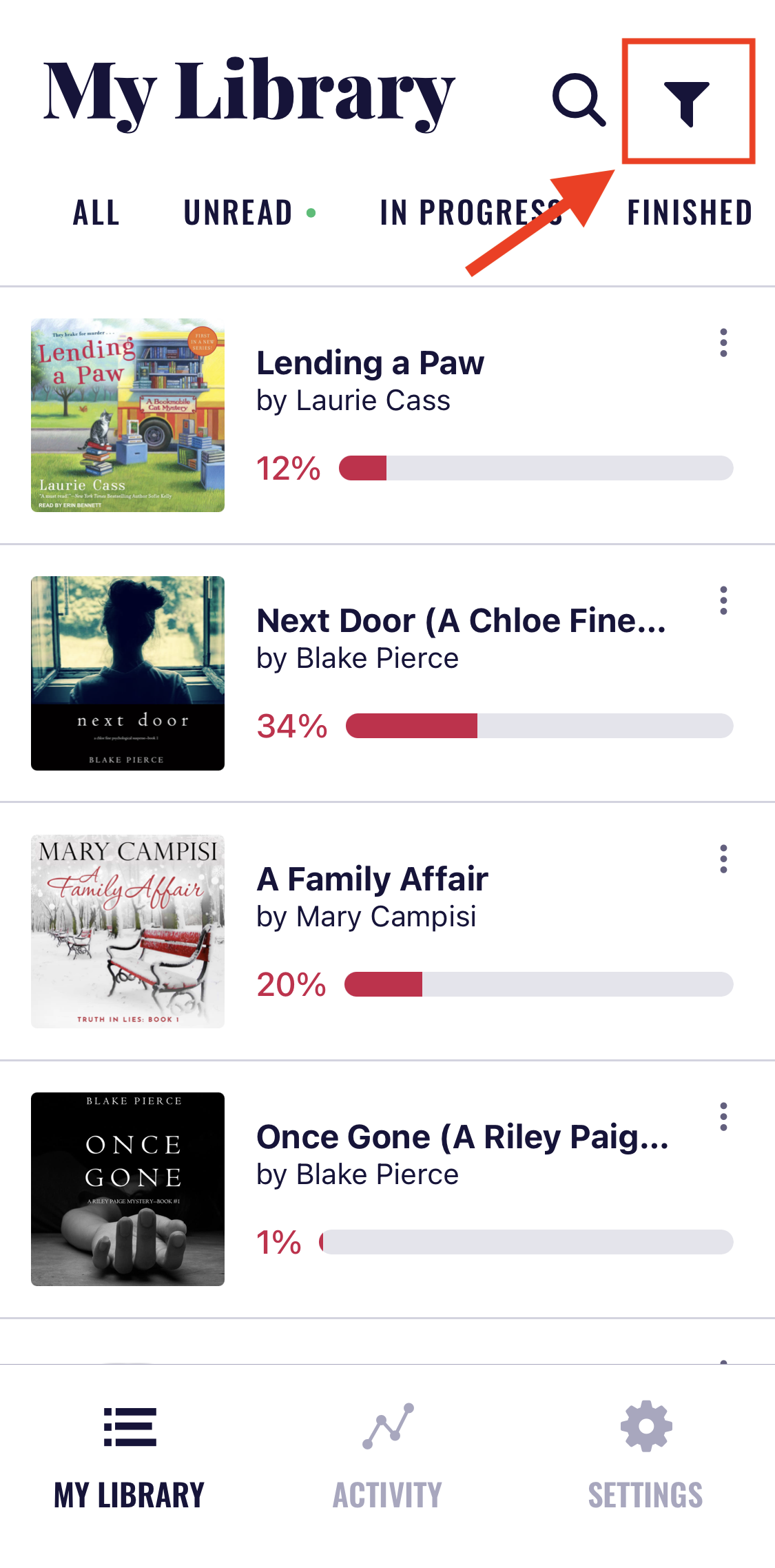Open Lending a Paw by Laurie Cass

tap(370, 364)
